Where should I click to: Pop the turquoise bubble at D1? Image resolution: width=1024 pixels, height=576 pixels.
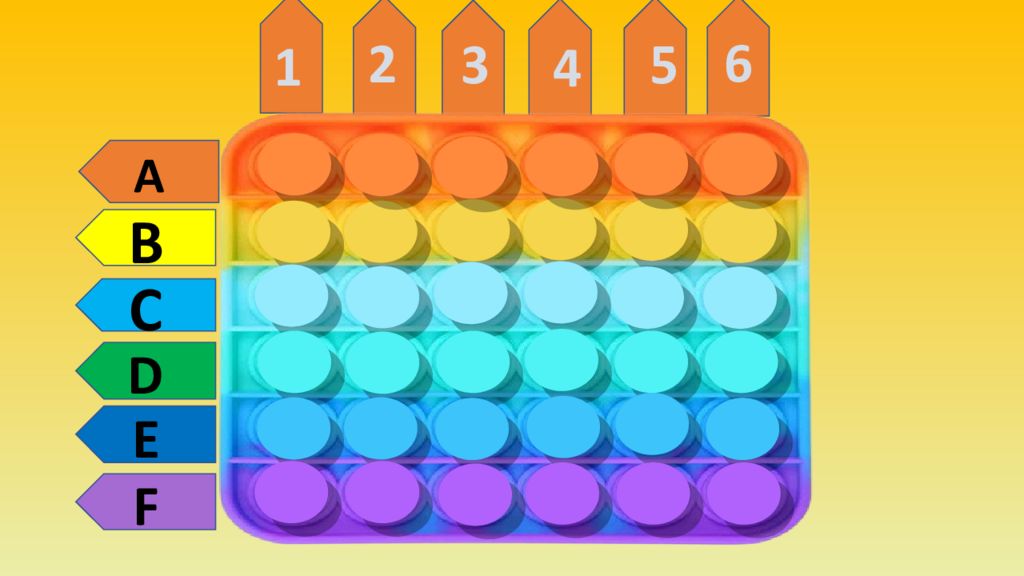[293, 359]
